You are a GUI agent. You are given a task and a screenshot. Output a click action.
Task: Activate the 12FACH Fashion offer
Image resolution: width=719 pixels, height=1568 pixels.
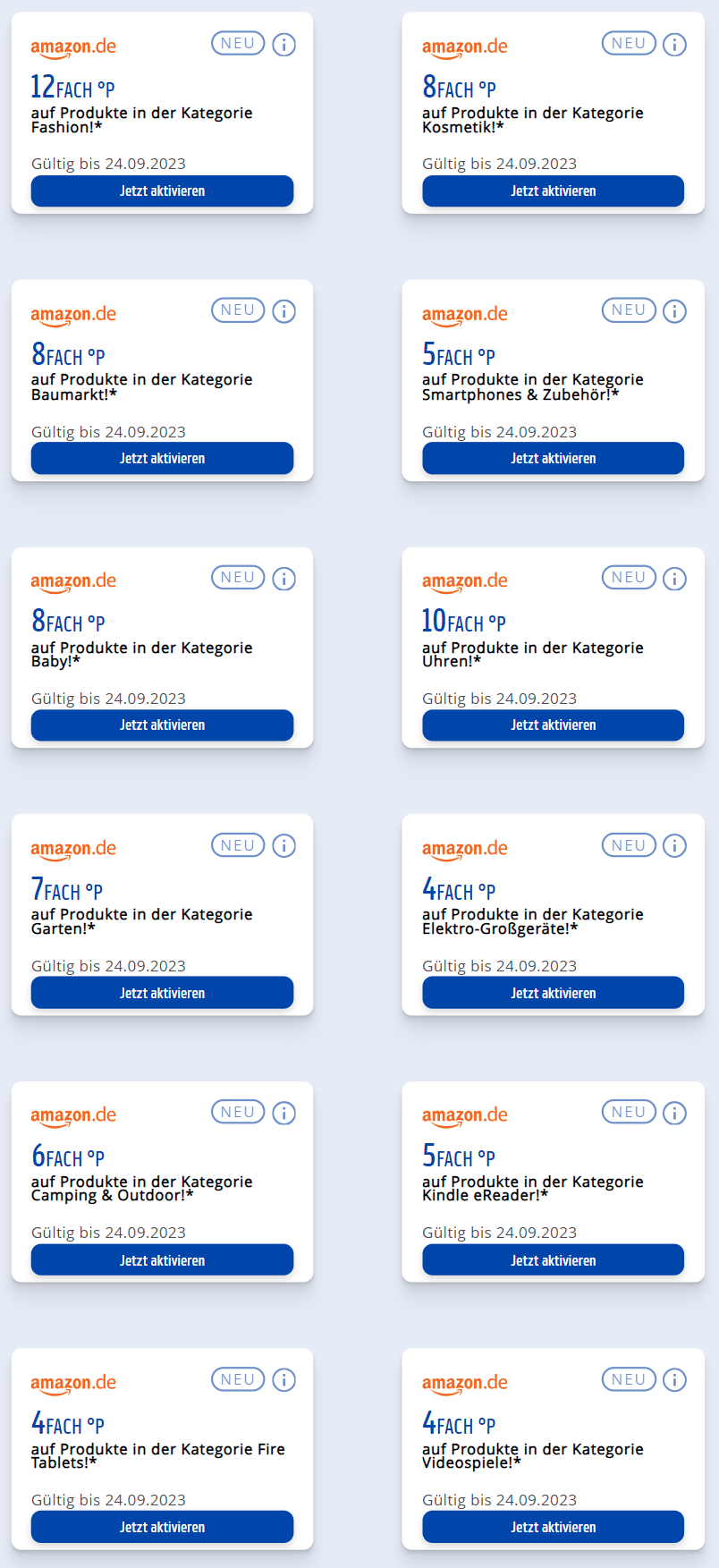[x=162, y=191]
